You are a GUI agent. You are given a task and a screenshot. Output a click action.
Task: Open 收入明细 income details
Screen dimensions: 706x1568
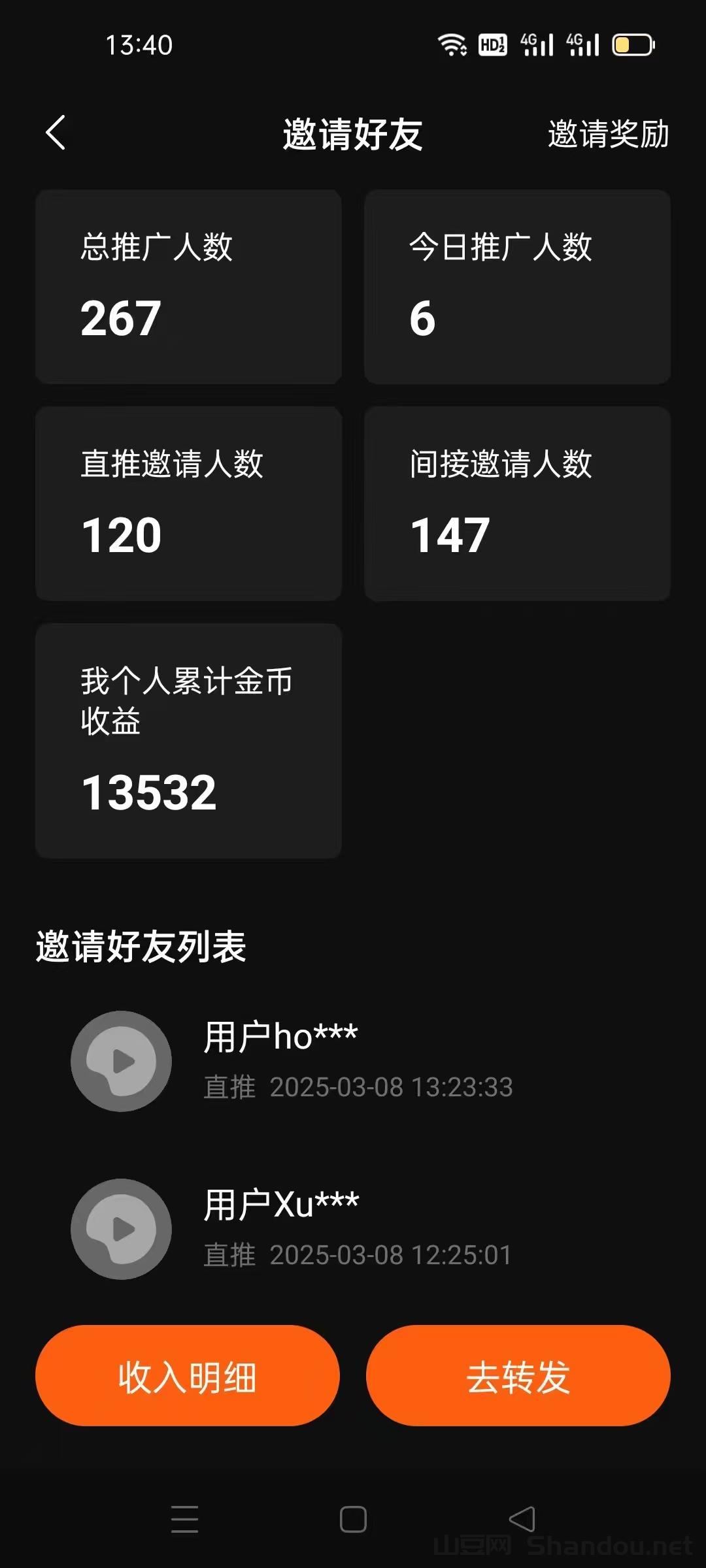(188, 1375)
